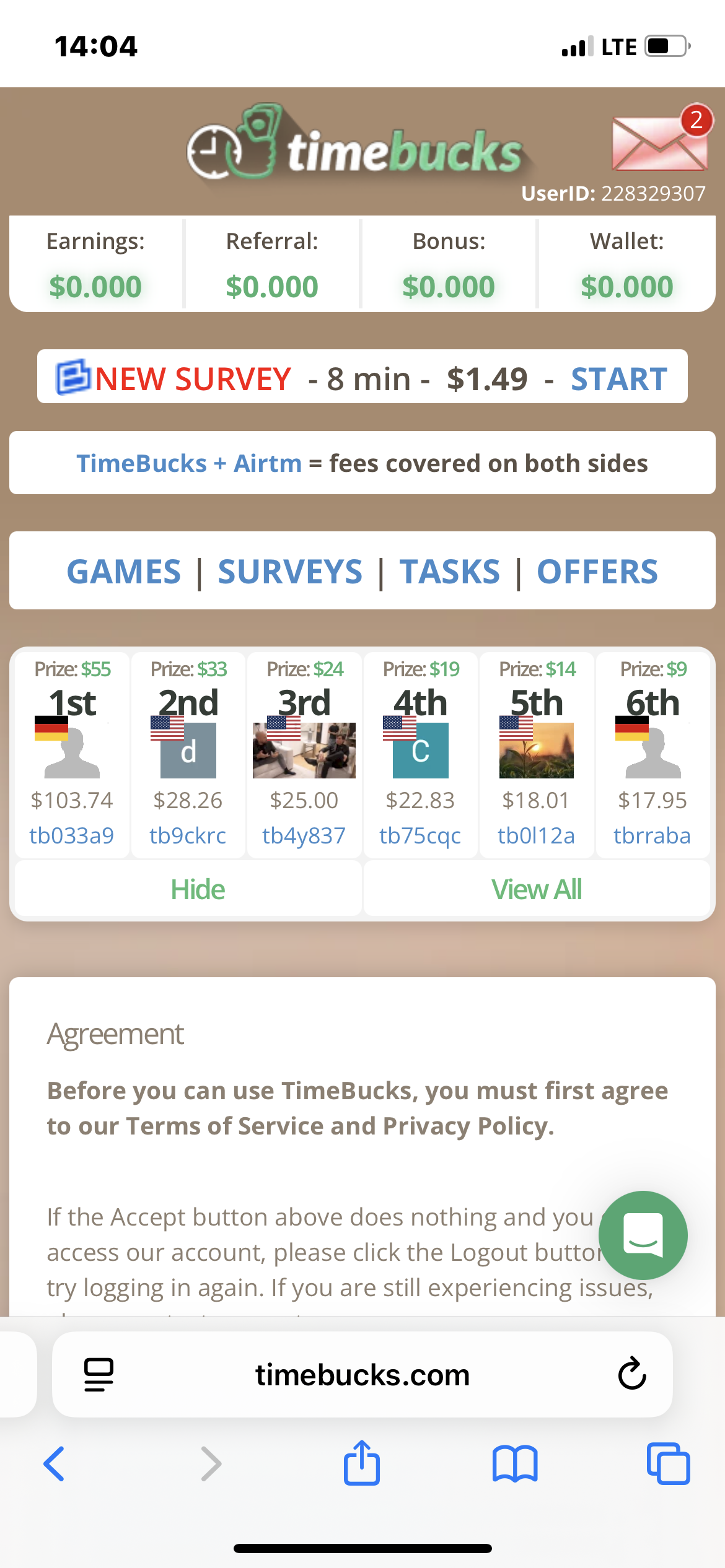Image resolution: width=725 pixels, height=1568 pixels.
Task: Go to the OFFERS section
Action: click(597, 571)
